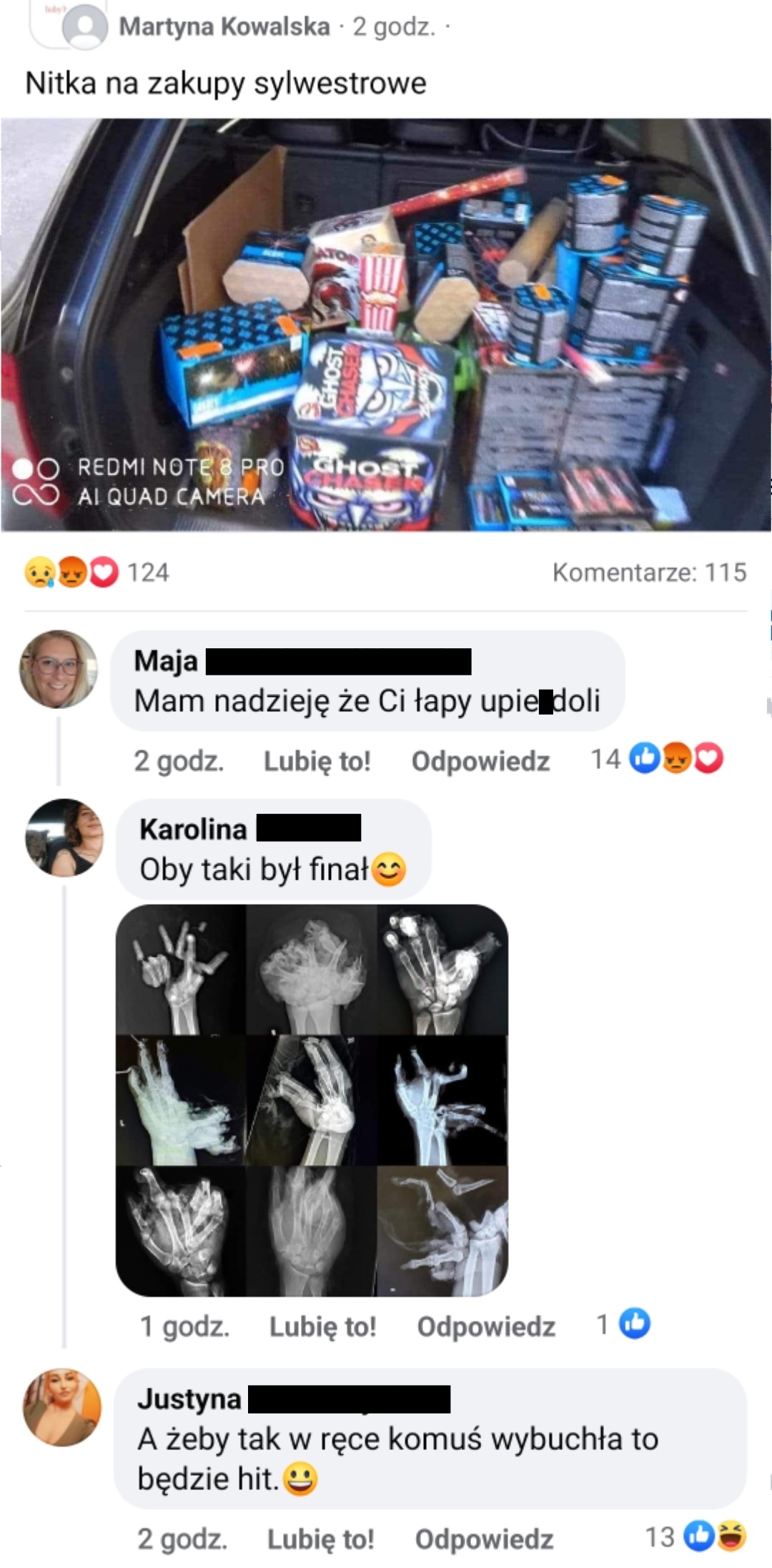Viewport: 772px width, 1568px height.
Task: Like Karolina's comment with Lubię to!
Action: tap(322, 1326)
